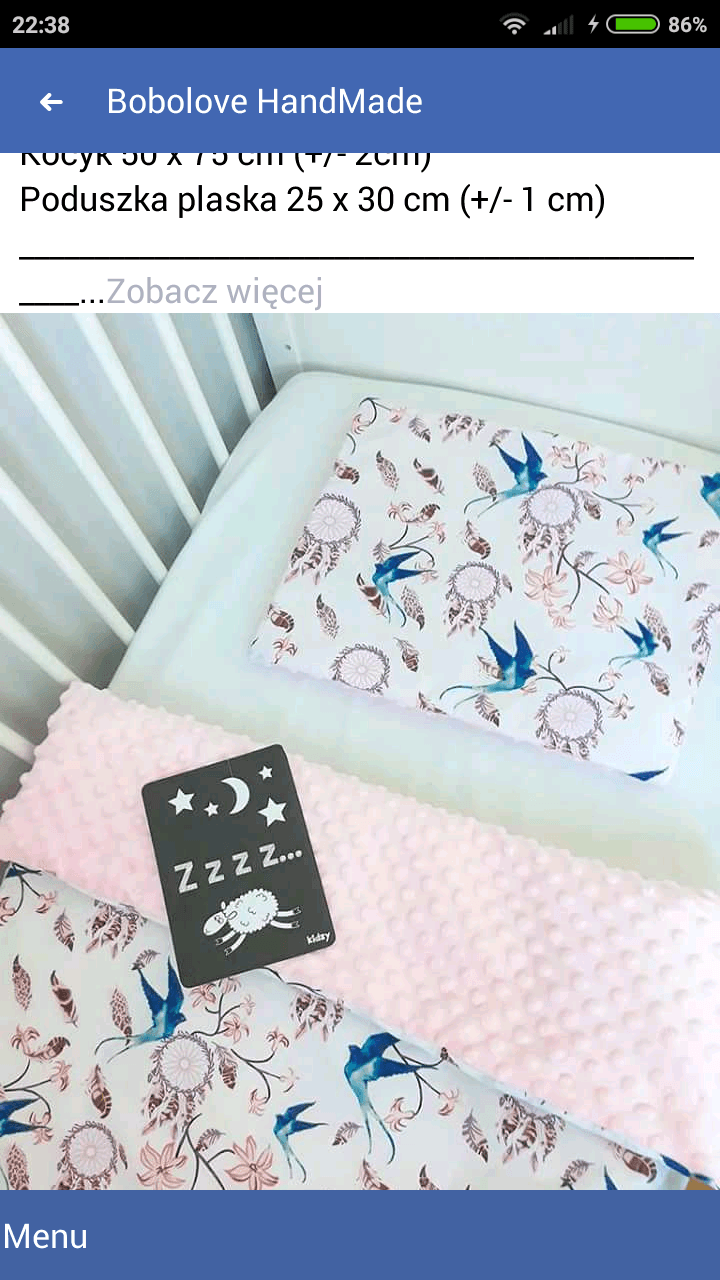720x1280 pixels.
Task: Expand post text via Zobacz więcej
Action: click(x=214, y=291)
